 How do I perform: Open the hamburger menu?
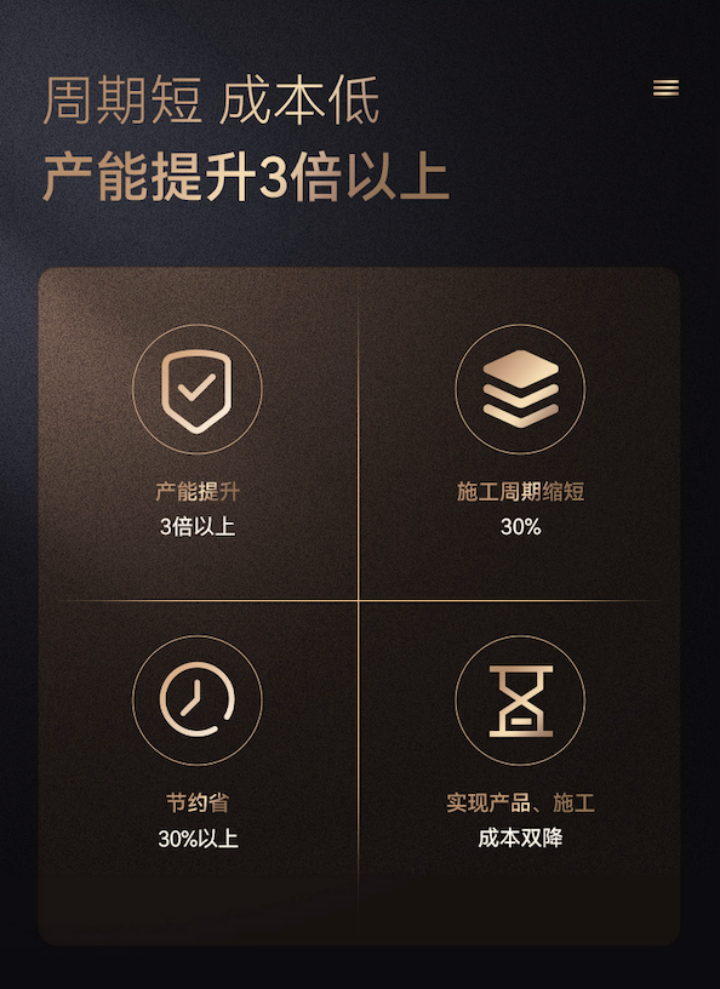[666, 88]
